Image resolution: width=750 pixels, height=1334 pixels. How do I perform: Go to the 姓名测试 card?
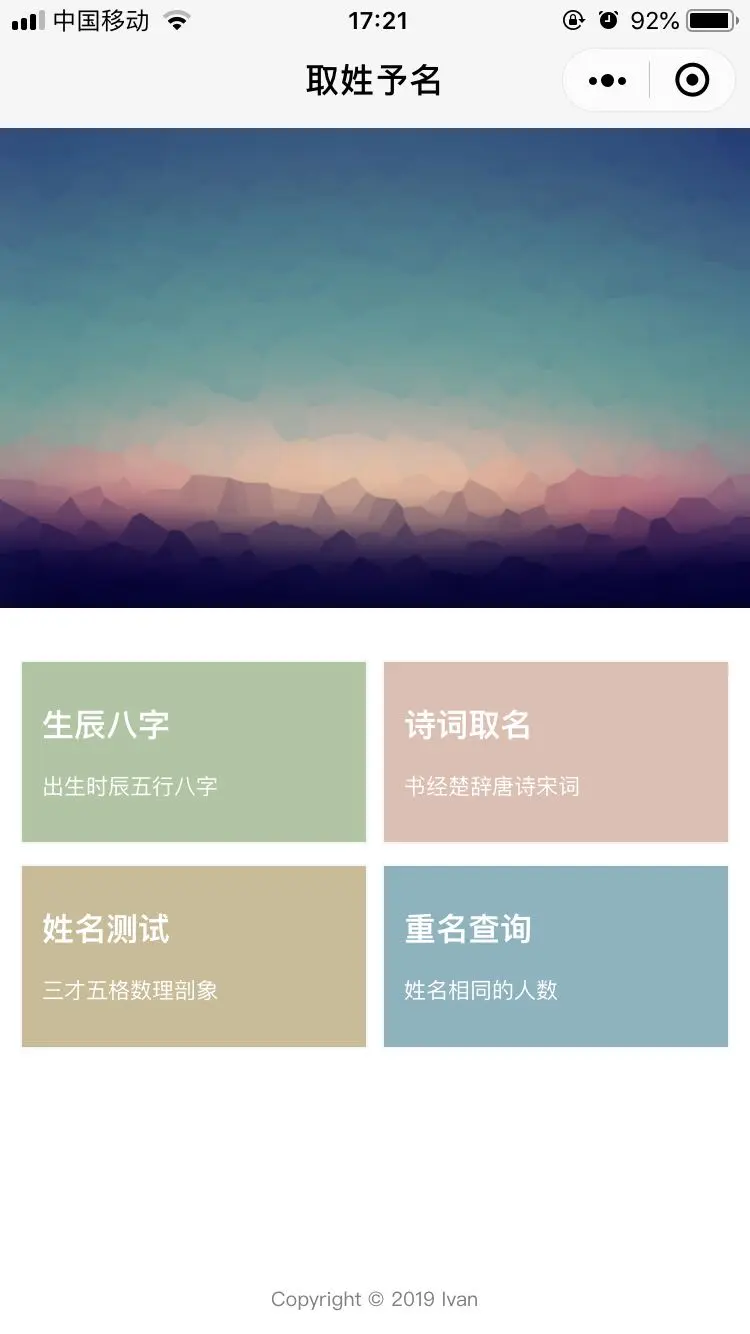[194, 956]
